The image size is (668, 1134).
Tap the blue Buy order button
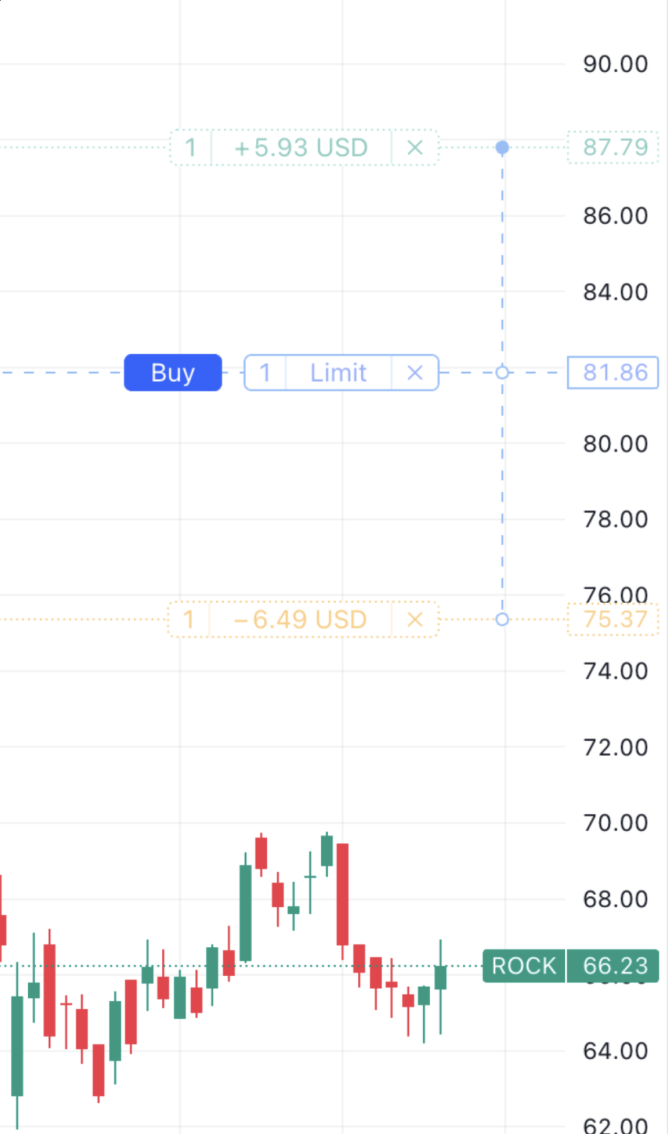tap(173, 373)
